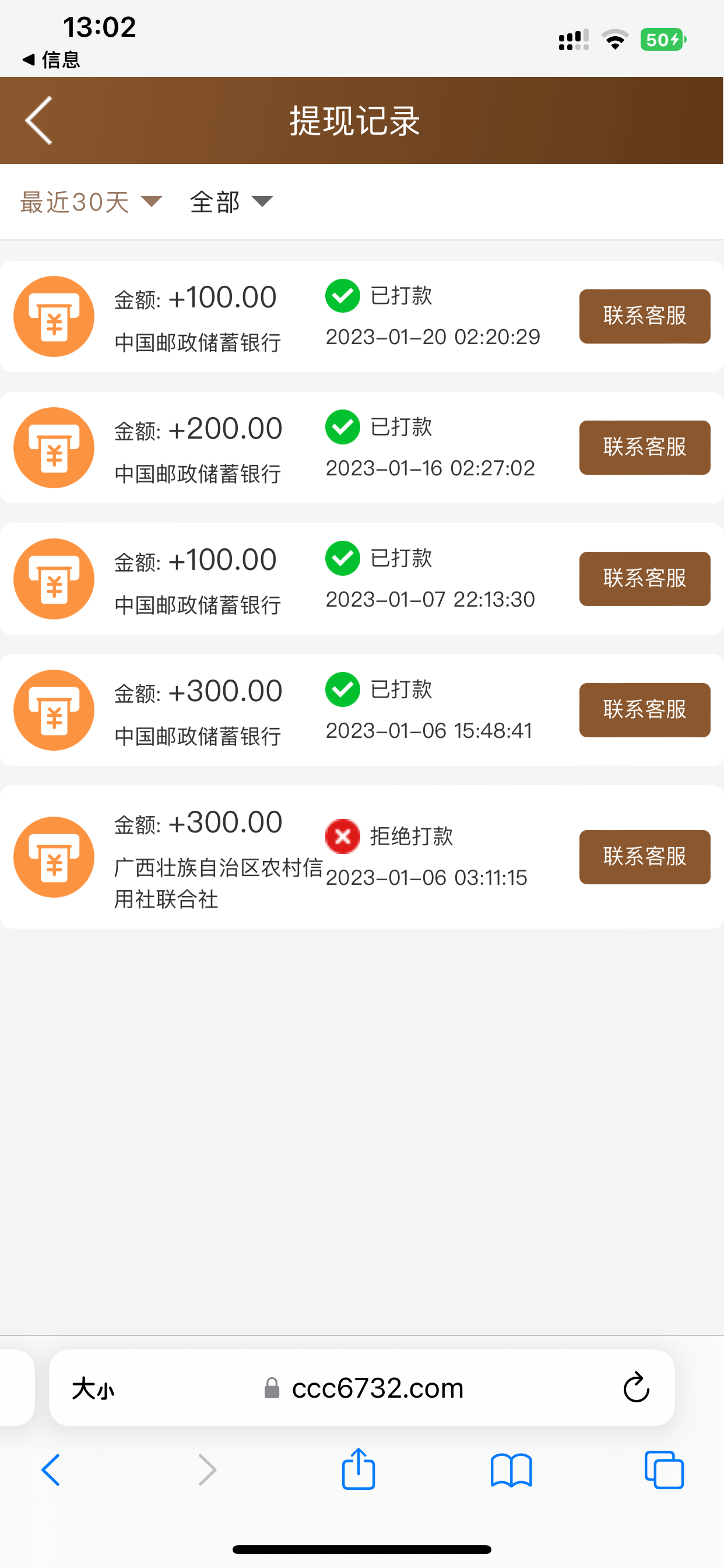Tap the battery indicator showing 50%
Image resolution: width=724 pixels, height=1568 pixels.
[x=663, y=39]
